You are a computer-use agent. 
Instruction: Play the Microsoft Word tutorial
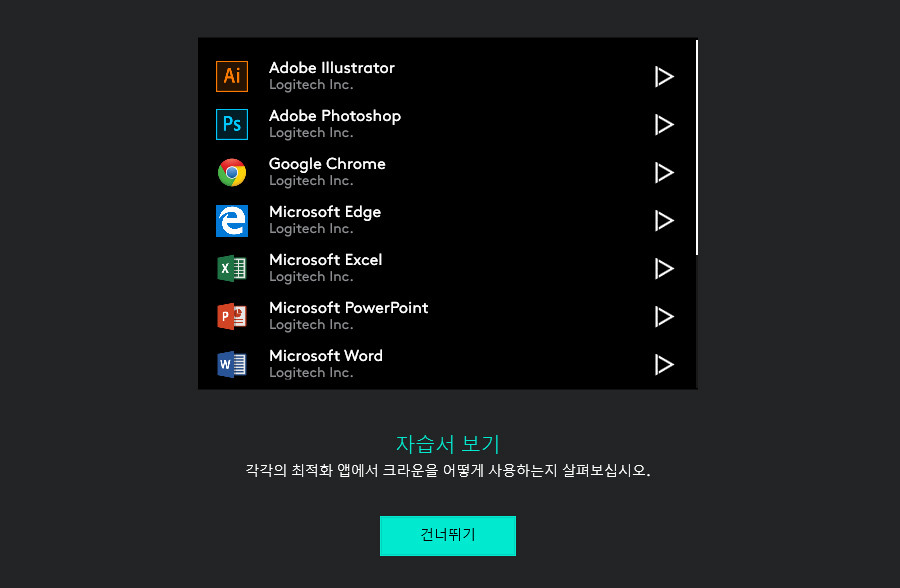(664, 365)
